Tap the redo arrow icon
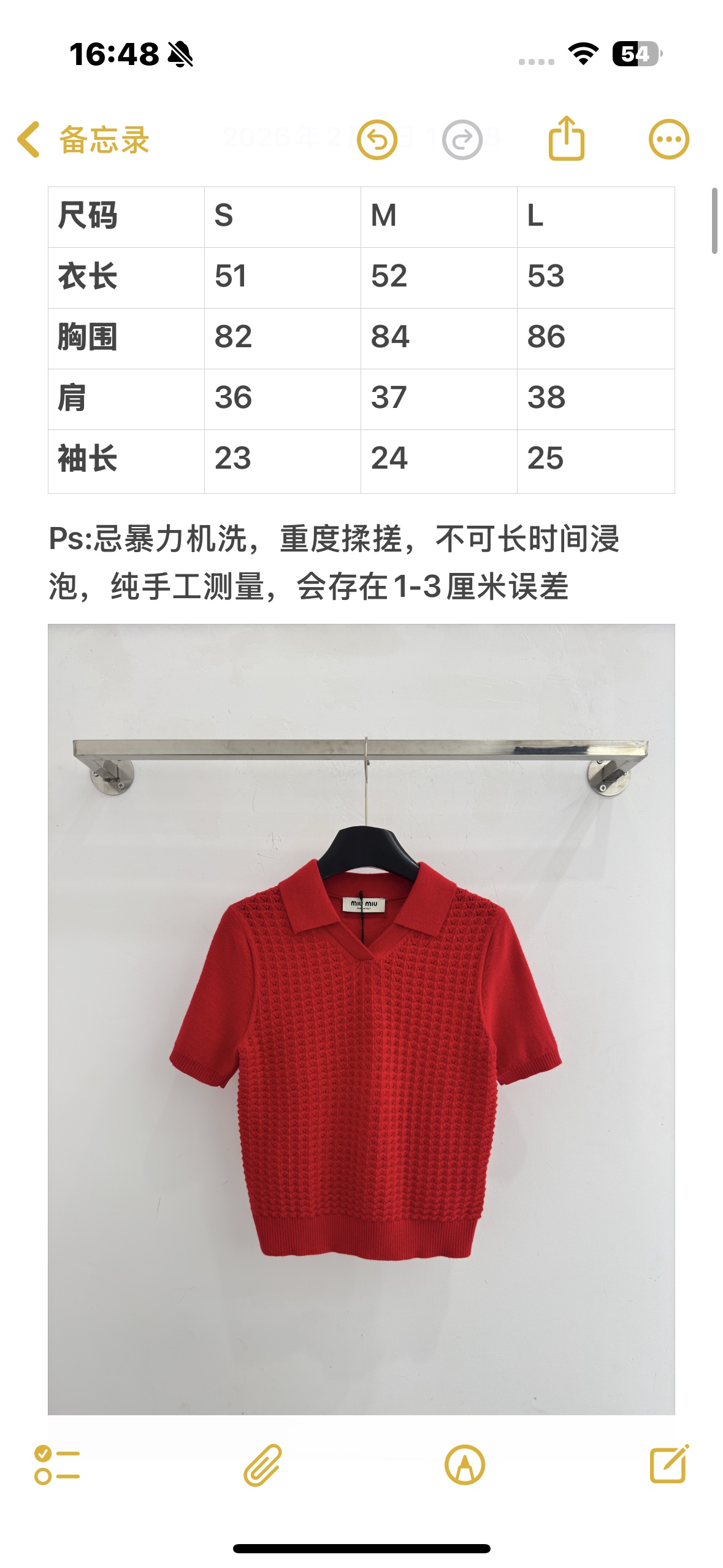This screenshot has height=1568, width=723. [462, 140]
